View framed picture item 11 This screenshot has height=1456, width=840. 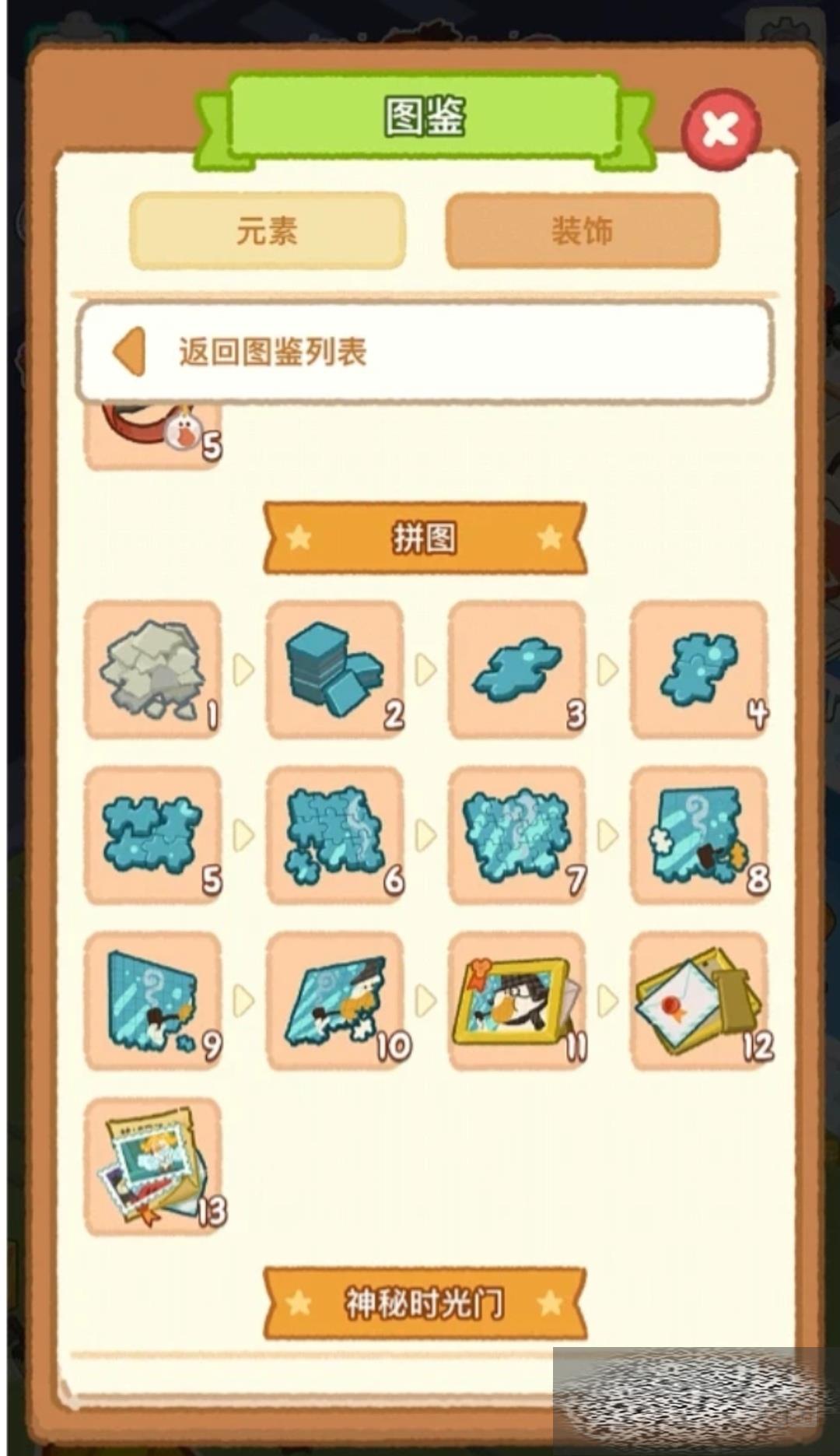pyautogui.click(x=517, y=1001)
